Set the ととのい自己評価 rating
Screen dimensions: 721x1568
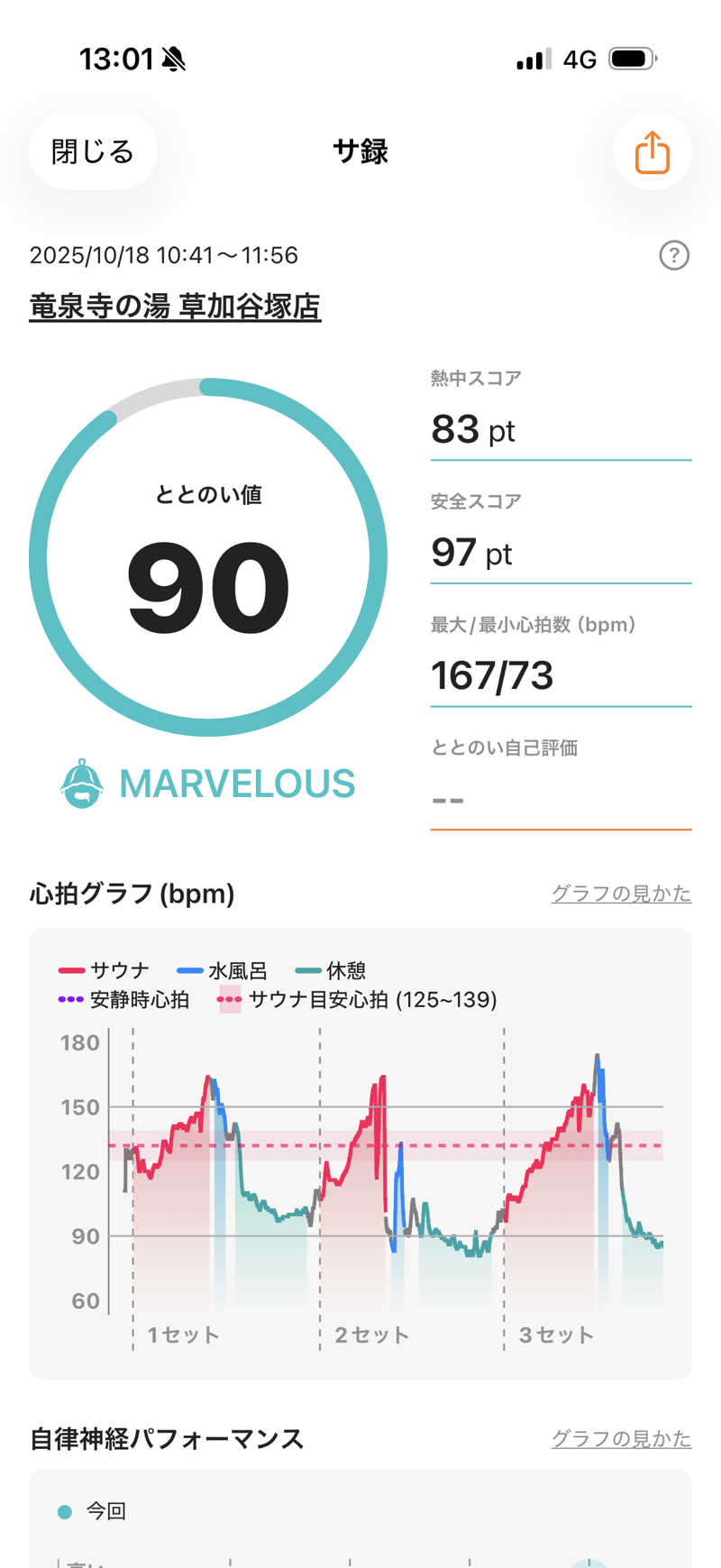pos(560,799)
